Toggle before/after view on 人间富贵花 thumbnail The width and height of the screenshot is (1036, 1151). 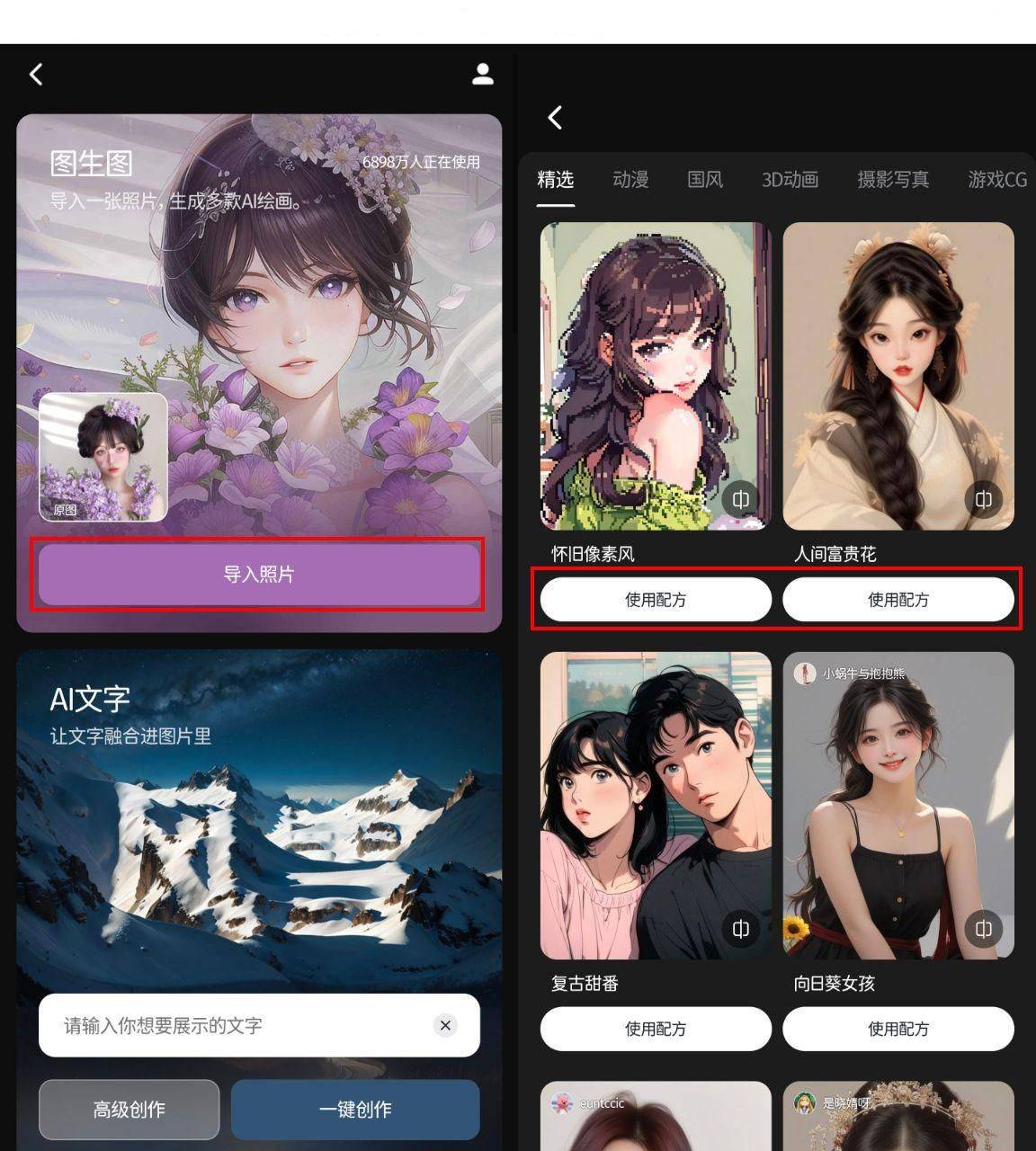[x=984, y=500]
